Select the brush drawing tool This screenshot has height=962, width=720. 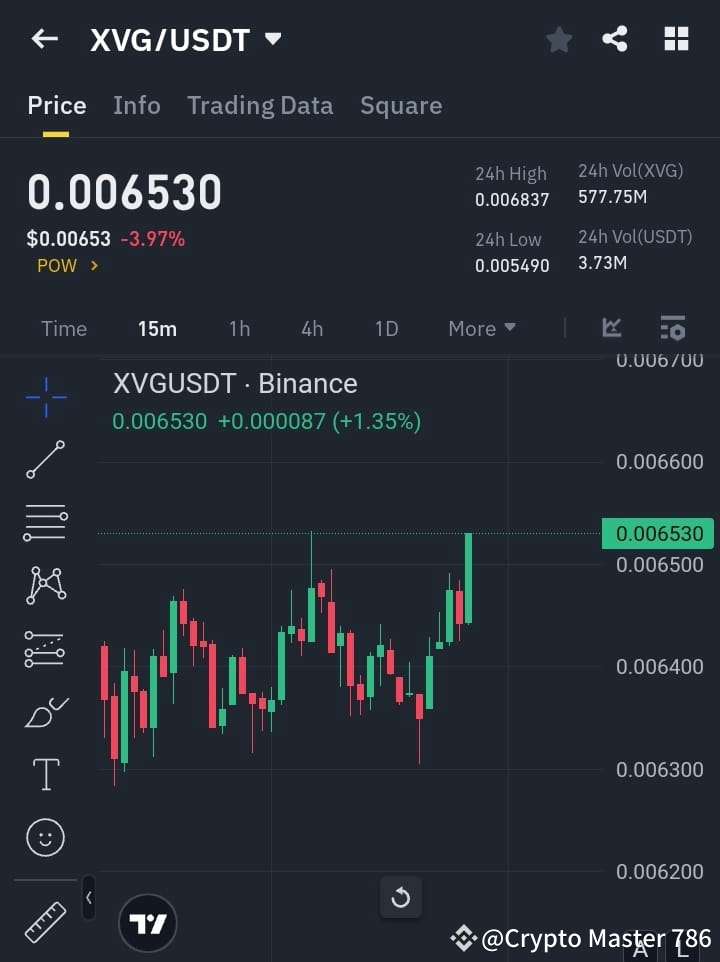tap(45, 711)
